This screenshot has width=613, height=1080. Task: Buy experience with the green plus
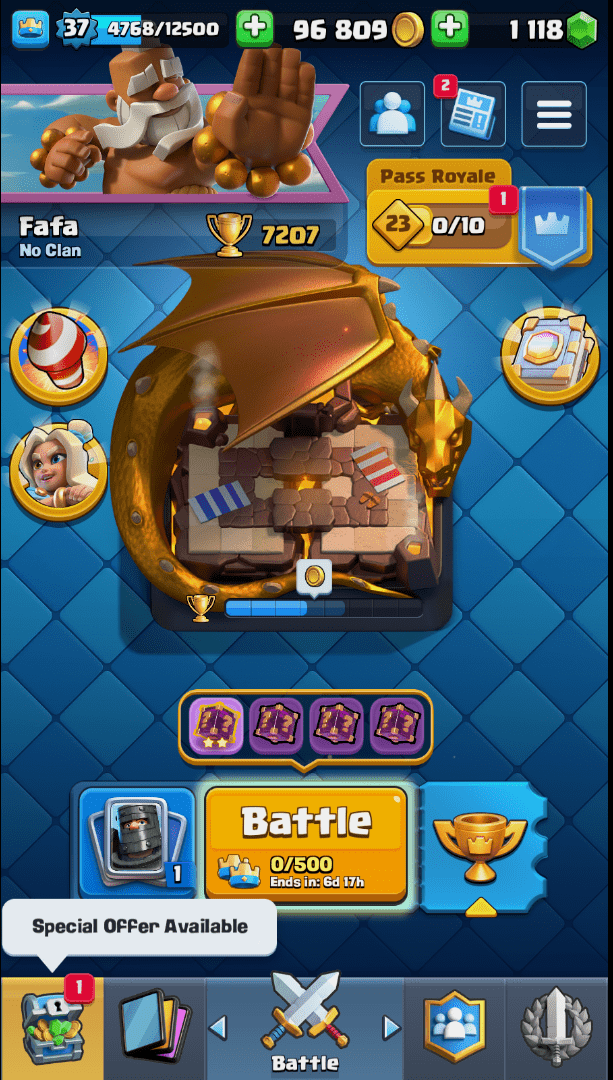tap(254, 29)
